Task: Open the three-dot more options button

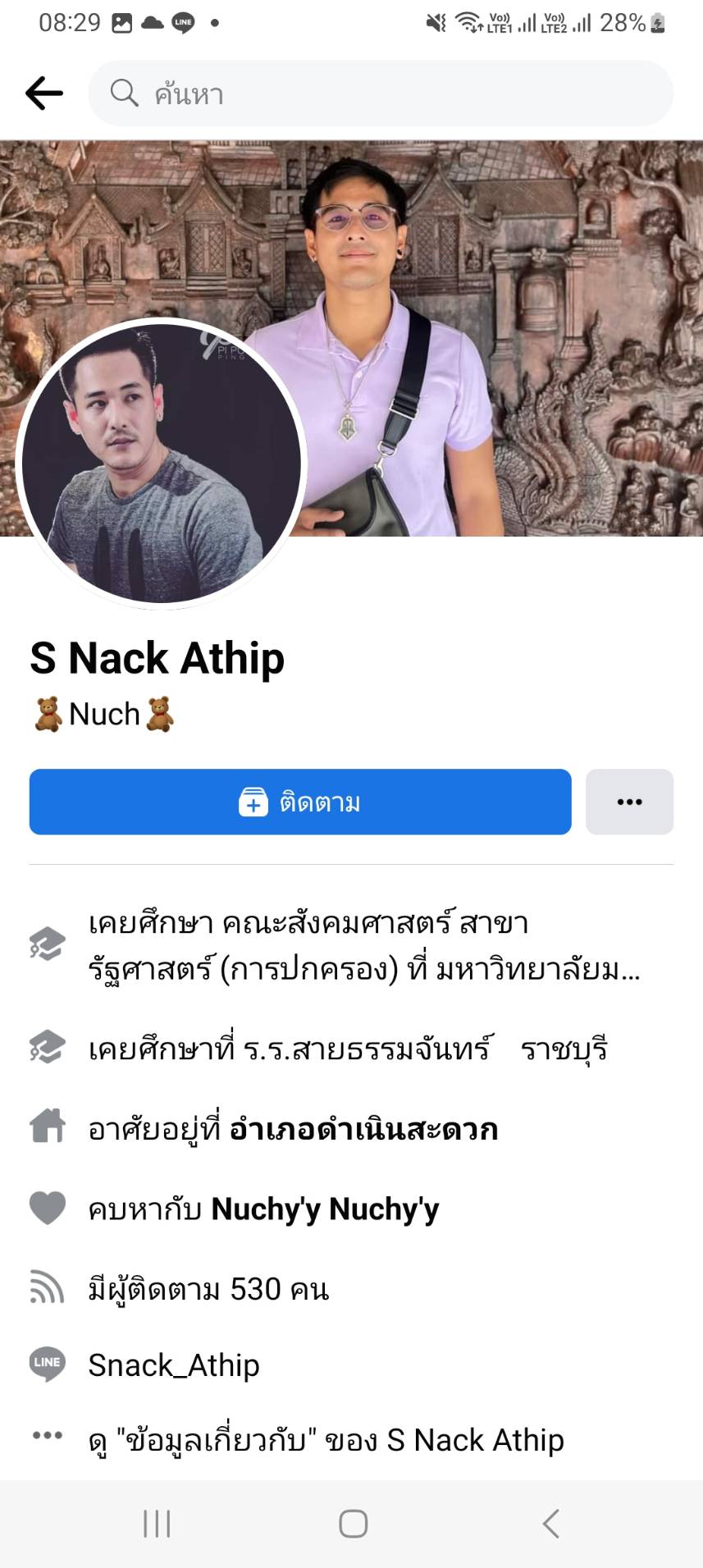Action: tap(629, 802)
